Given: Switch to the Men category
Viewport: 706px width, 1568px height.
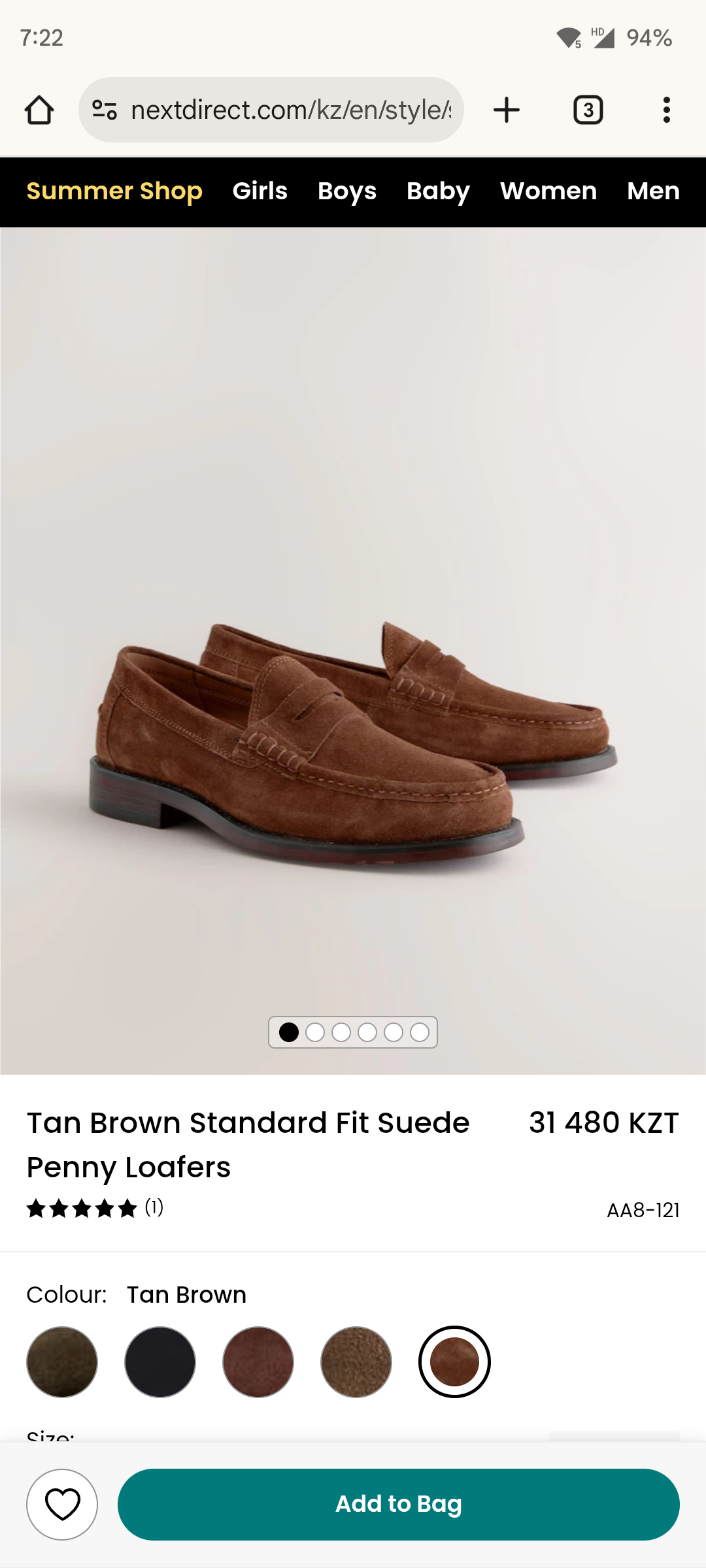Looking at the screenshot, I should coord(653,191).
